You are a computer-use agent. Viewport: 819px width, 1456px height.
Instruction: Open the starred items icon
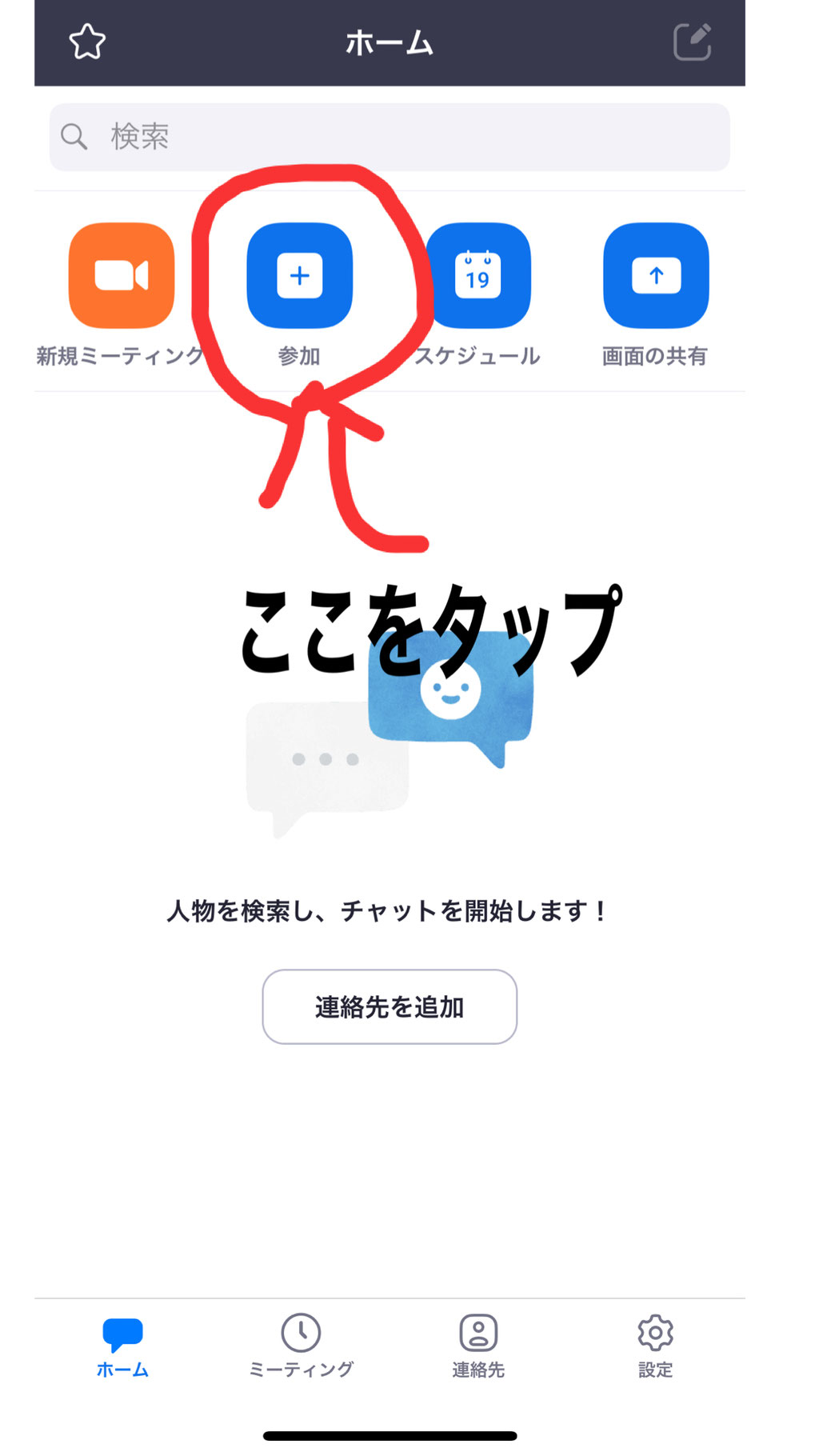point(87,42)
